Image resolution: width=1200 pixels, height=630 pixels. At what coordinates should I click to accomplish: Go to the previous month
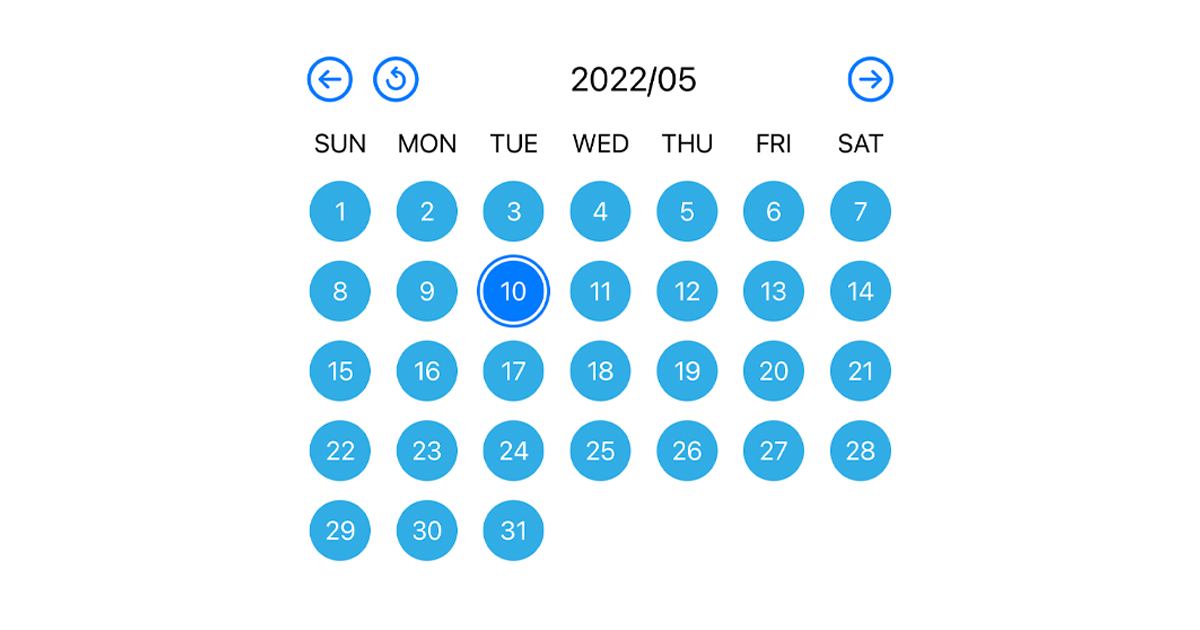[x=330, y=79]
